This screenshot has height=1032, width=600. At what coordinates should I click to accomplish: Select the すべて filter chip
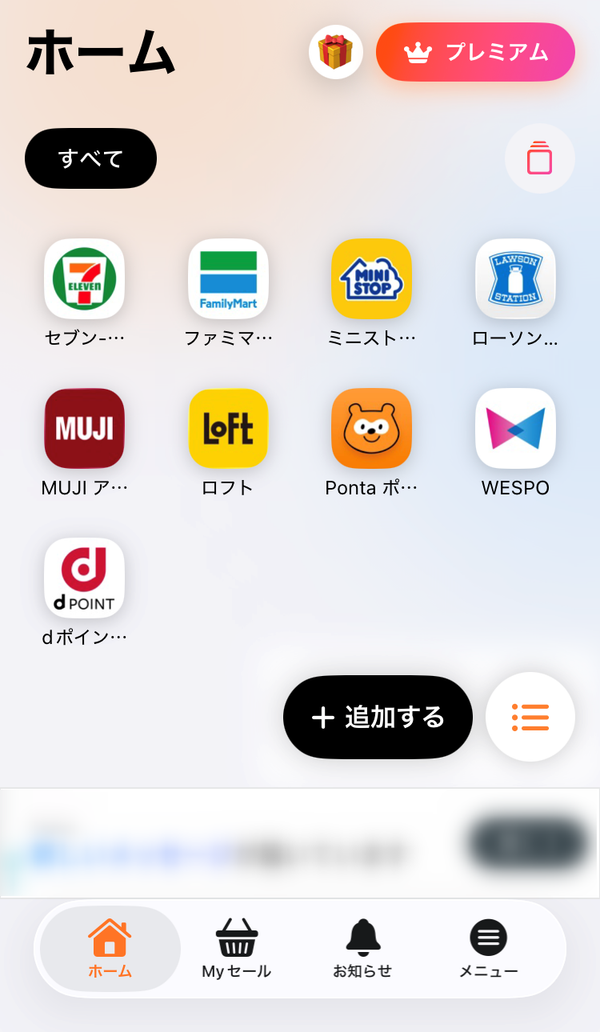tap(91, 159)
